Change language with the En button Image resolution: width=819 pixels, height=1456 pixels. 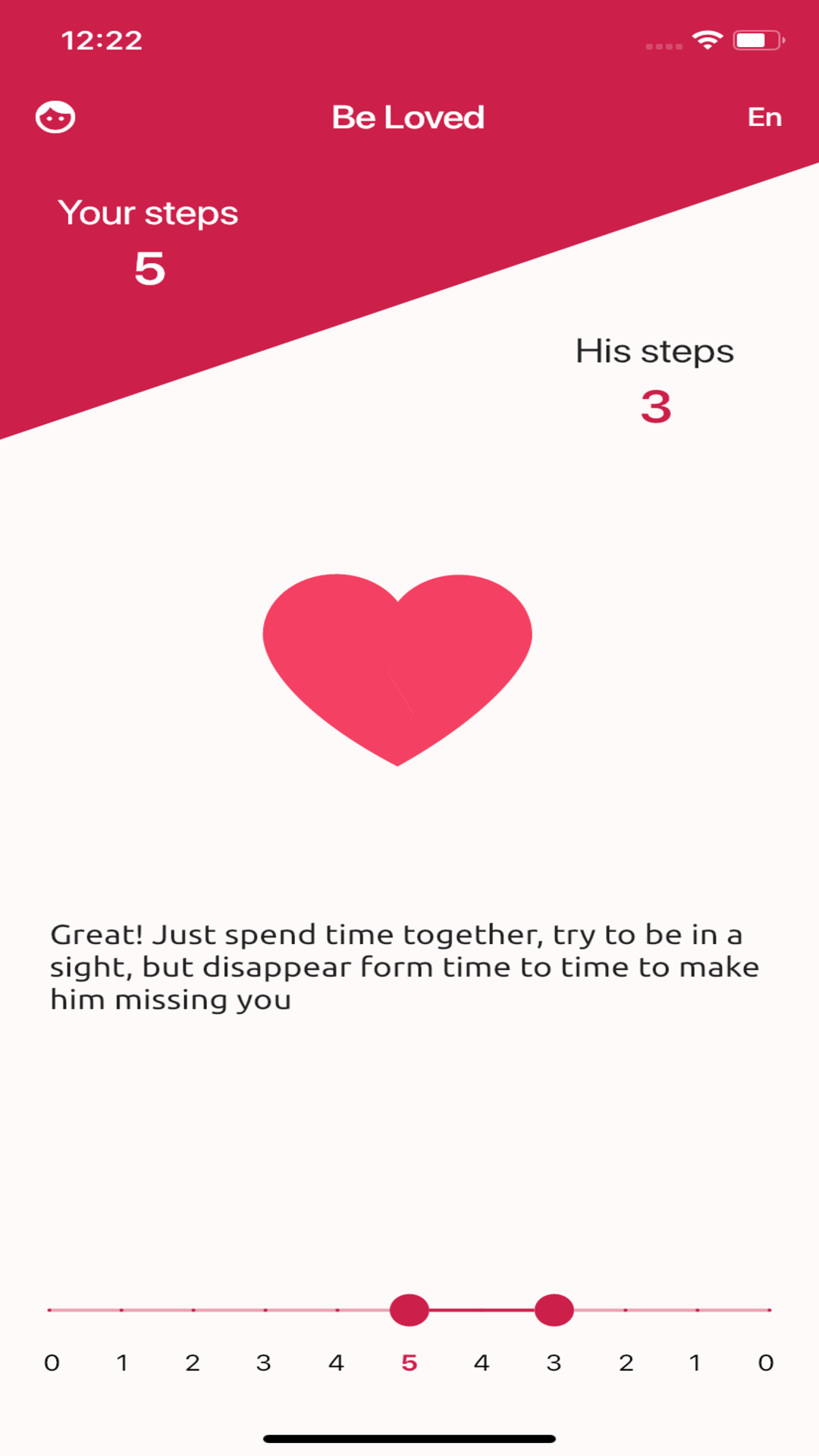click(x=764, y=118)
